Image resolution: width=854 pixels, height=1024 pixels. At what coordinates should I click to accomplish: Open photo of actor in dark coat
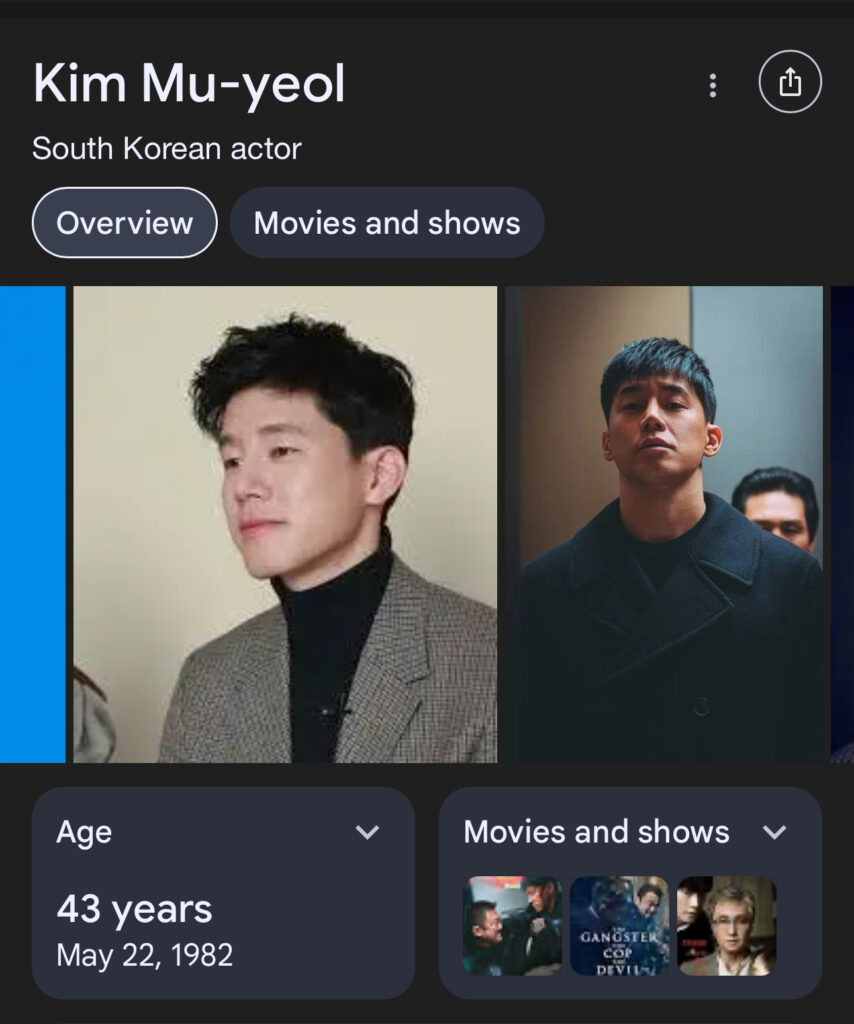pyautogui.click(x=664, y=524)
